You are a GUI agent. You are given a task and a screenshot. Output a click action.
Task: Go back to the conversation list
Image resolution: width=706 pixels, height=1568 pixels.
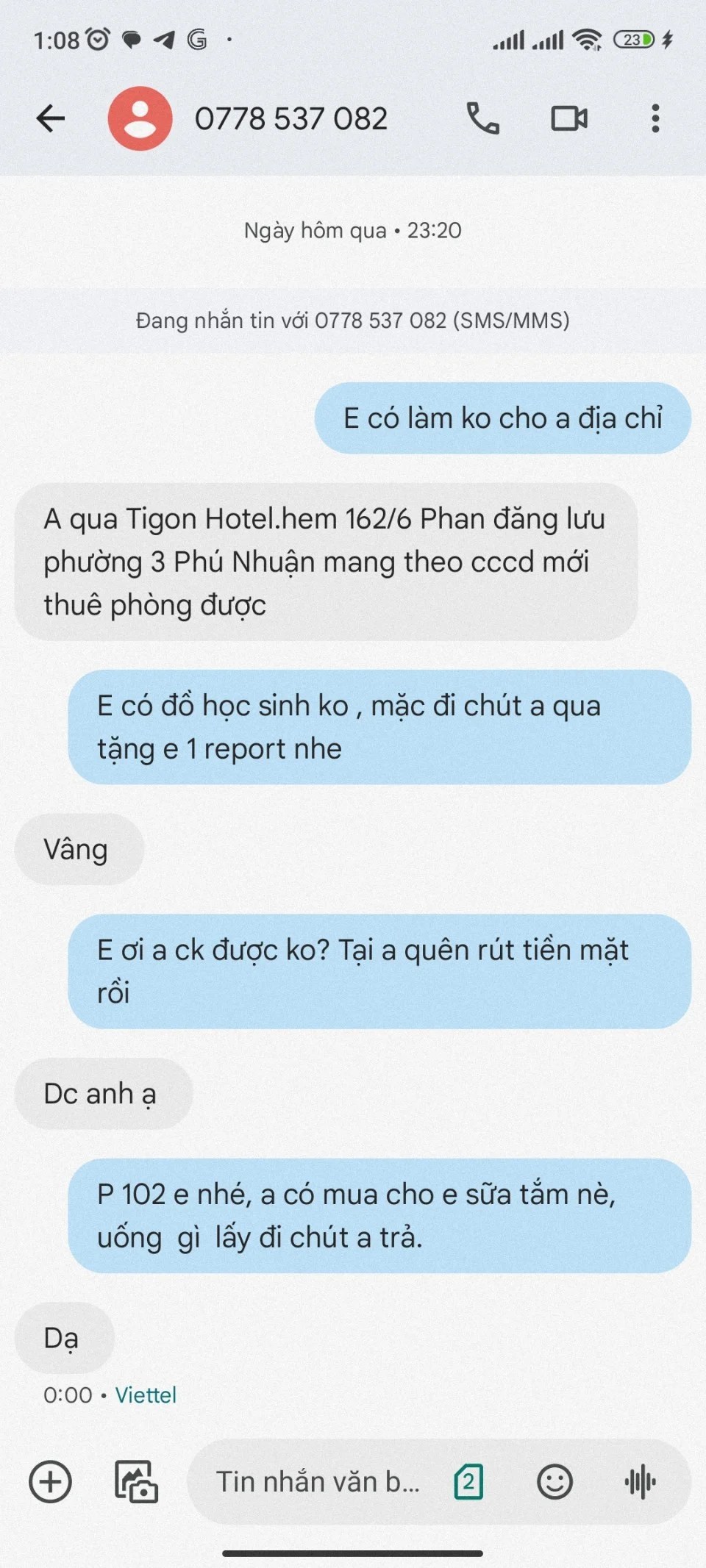[50, 118]
